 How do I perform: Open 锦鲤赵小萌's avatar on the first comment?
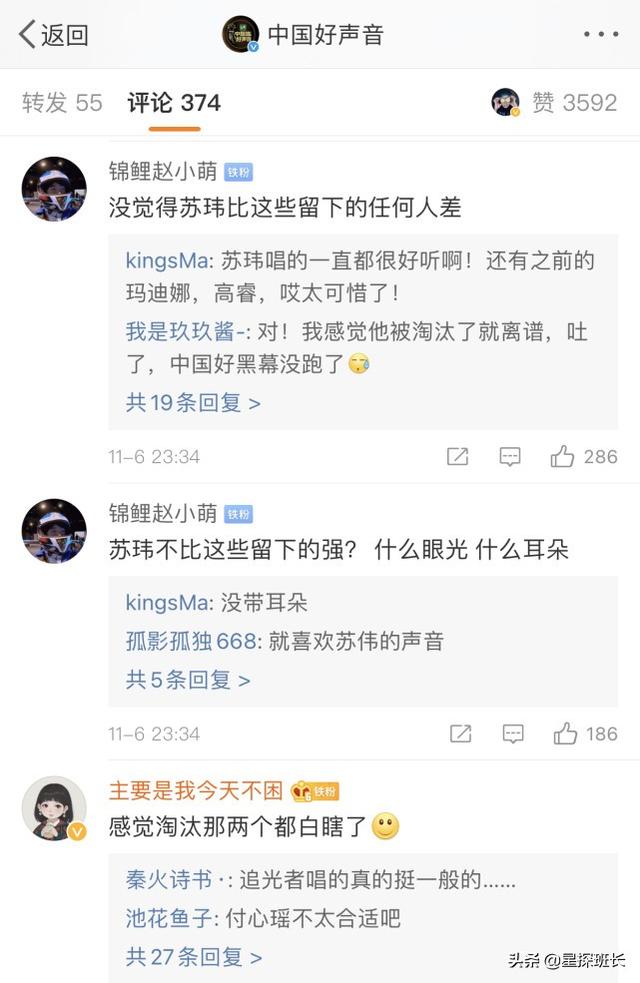pyautogui.click(x=54, y=189)
